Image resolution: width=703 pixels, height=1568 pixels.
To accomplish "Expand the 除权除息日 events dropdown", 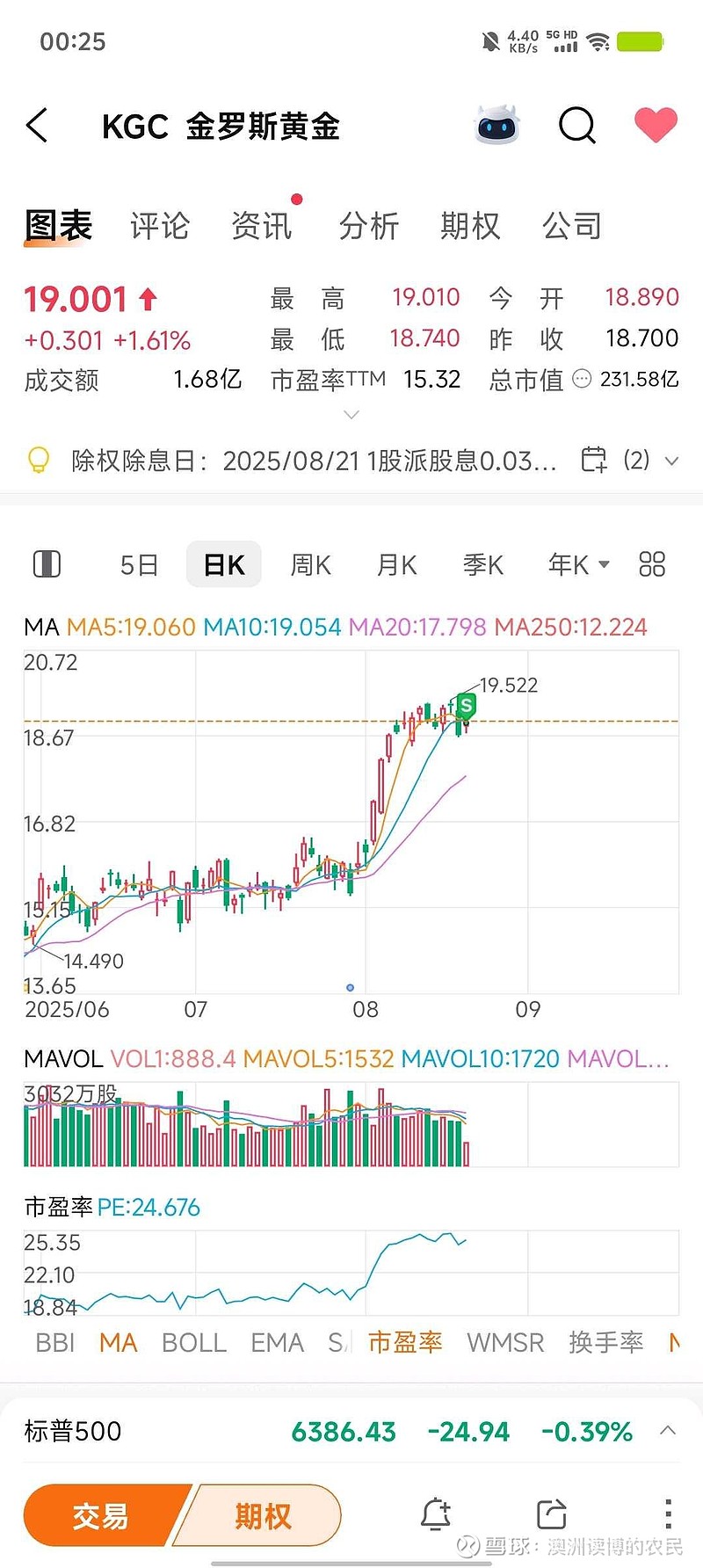I will pos(671,461).
